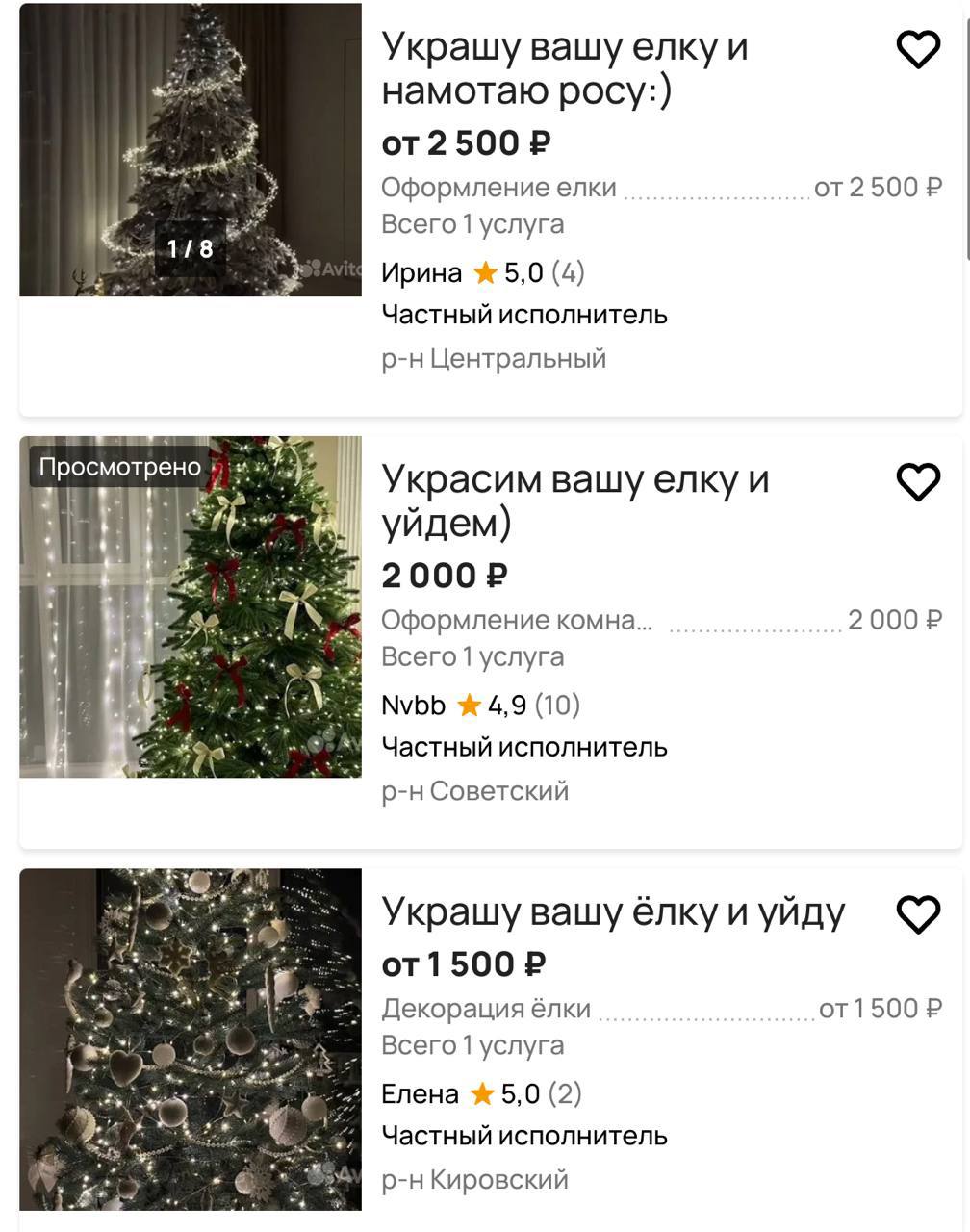The image size is (970, 1232).
Task: Open listing "Украшу вашу ёлку и уйду"
Action: coord(613,911)
